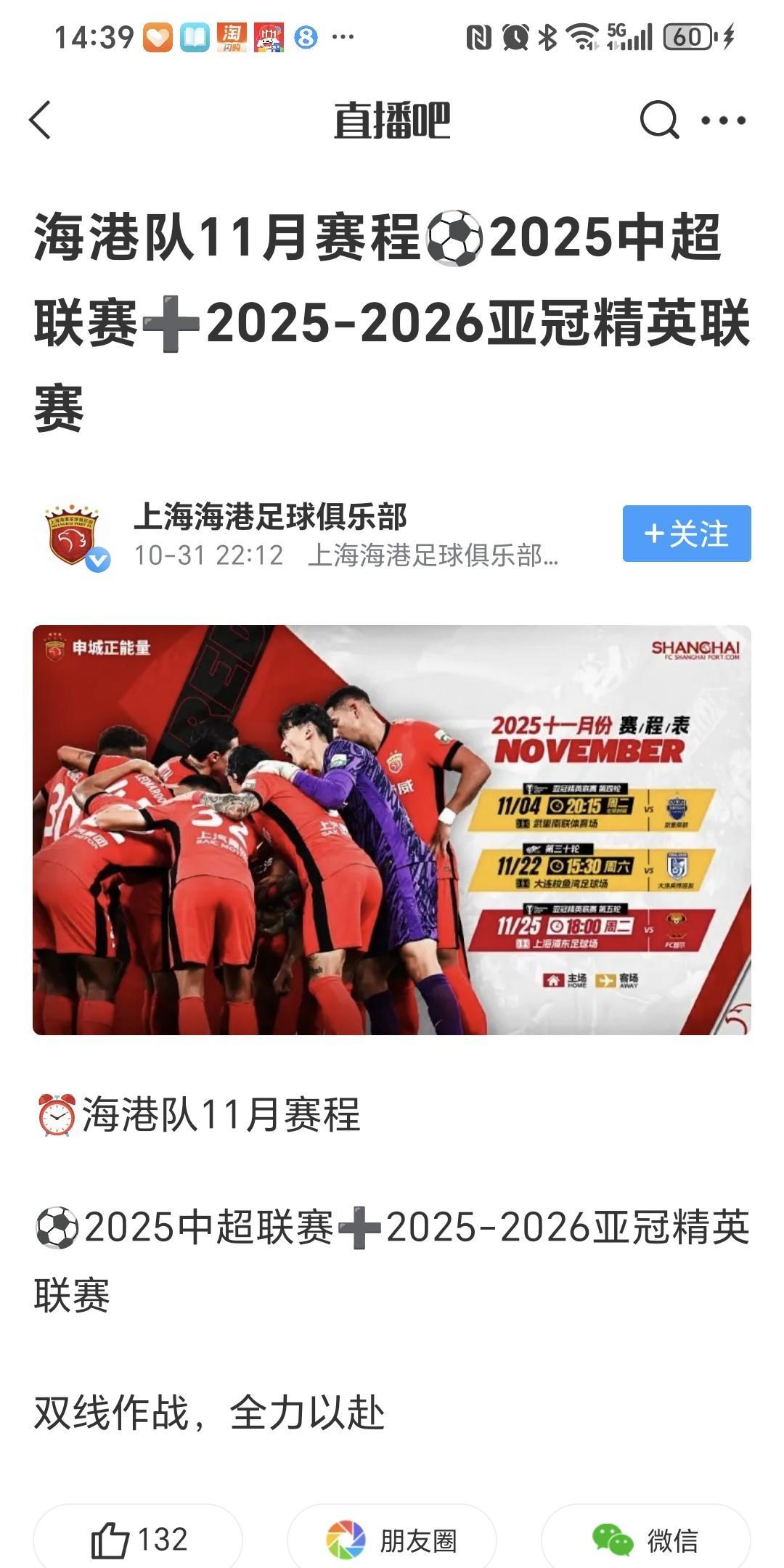Screen dimensions: 784x1568
Task: Toggle follow with the +关注 button
Action: [687, 534]
